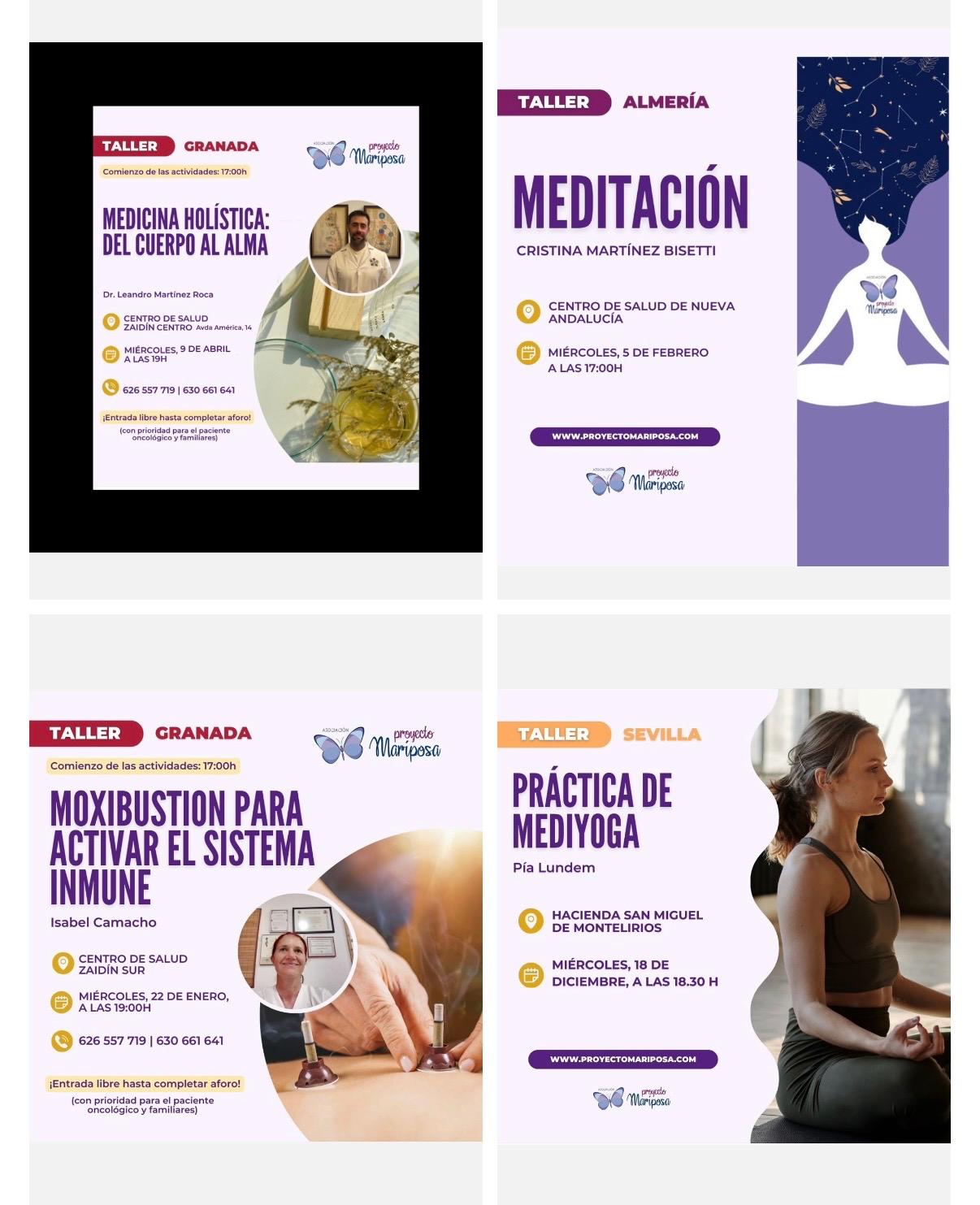This screenshot has height=1205, width=980.
Task: Select the Práctica de Mediyoga Sevilla poster
Action: click(723, 916)
